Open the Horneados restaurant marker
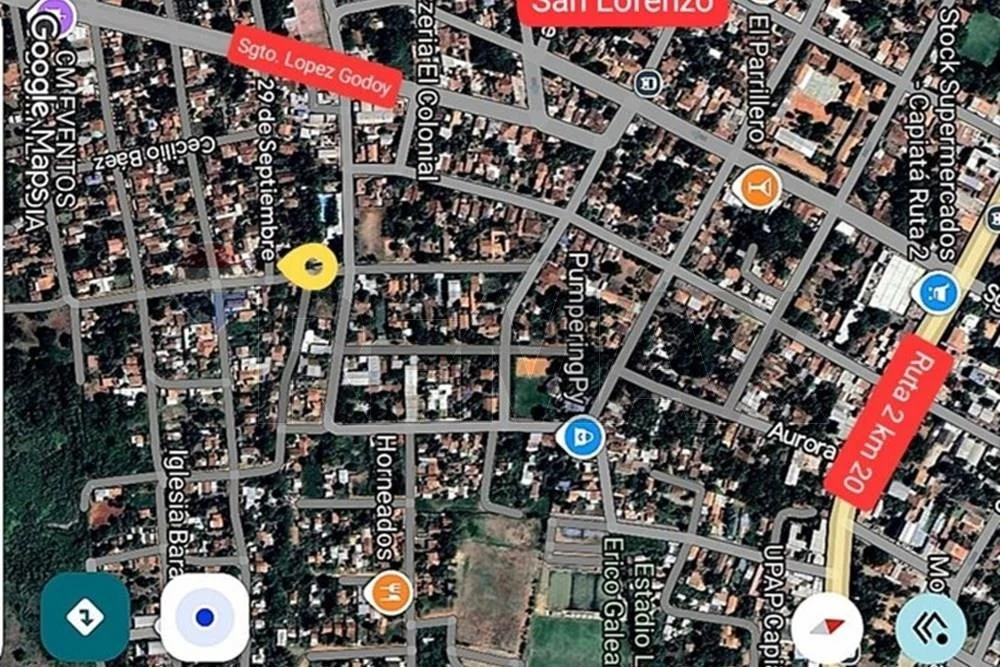 coord(387,594)
